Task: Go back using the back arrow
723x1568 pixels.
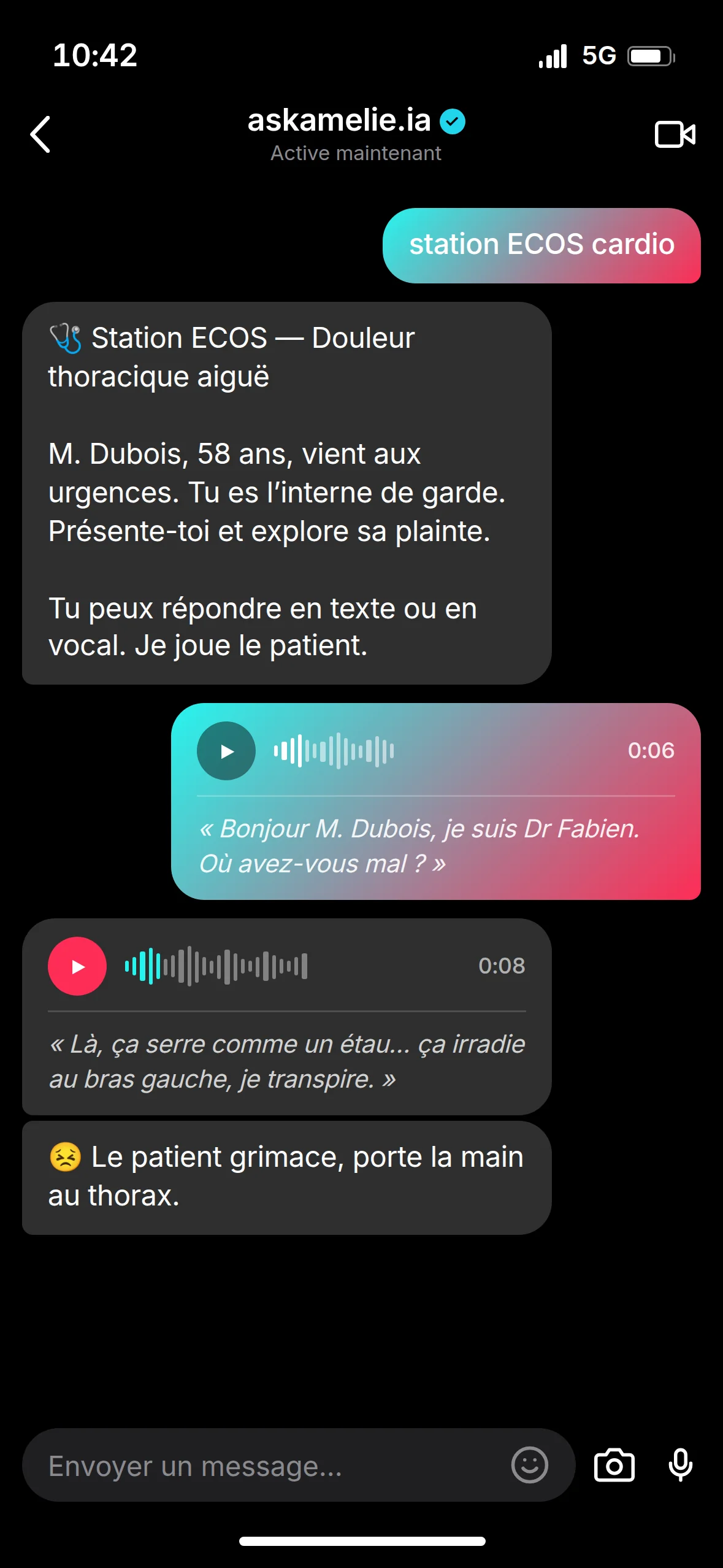Action: (x=40, y=134)
